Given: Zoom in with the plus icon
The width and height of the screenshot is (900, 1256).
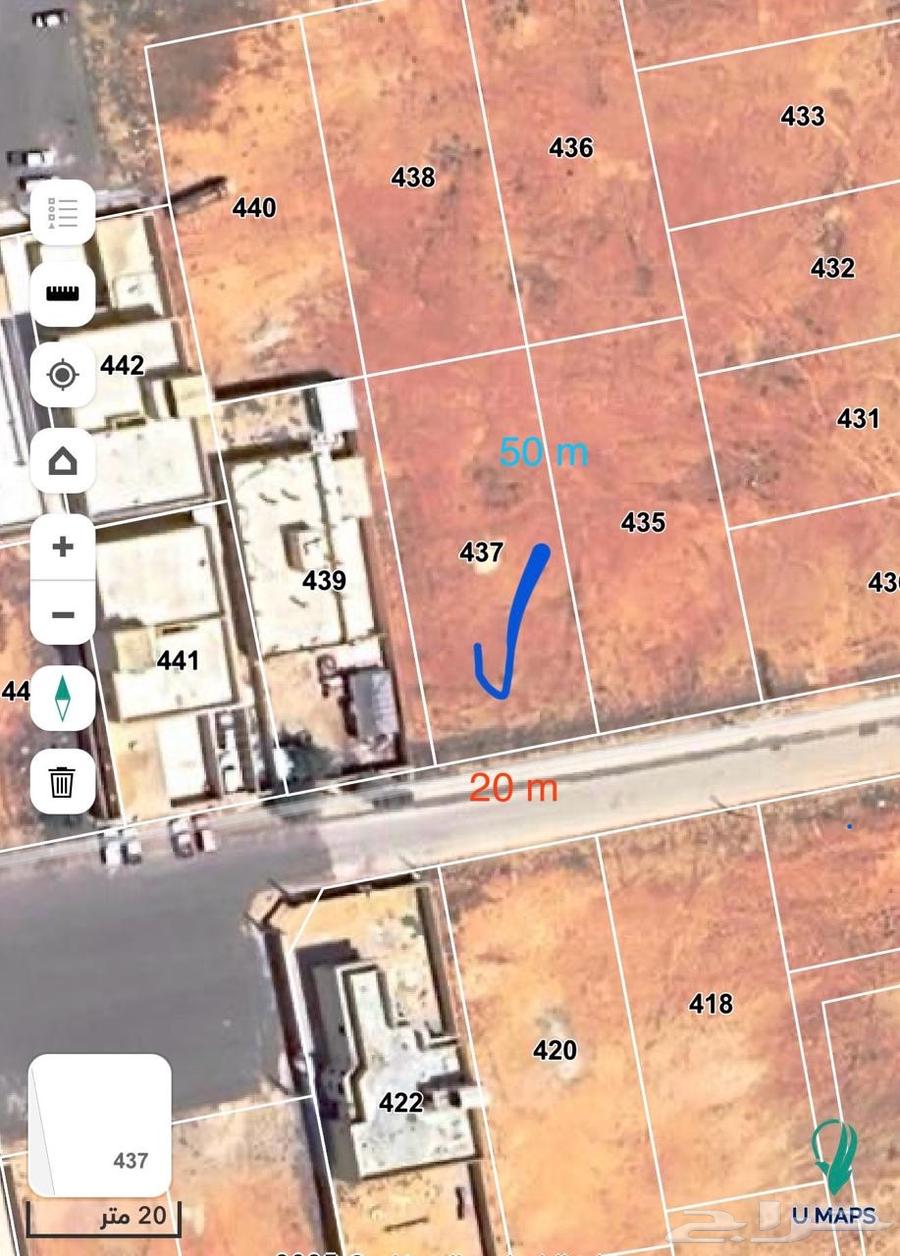Looking at the screenshot, I should point(62,546).
